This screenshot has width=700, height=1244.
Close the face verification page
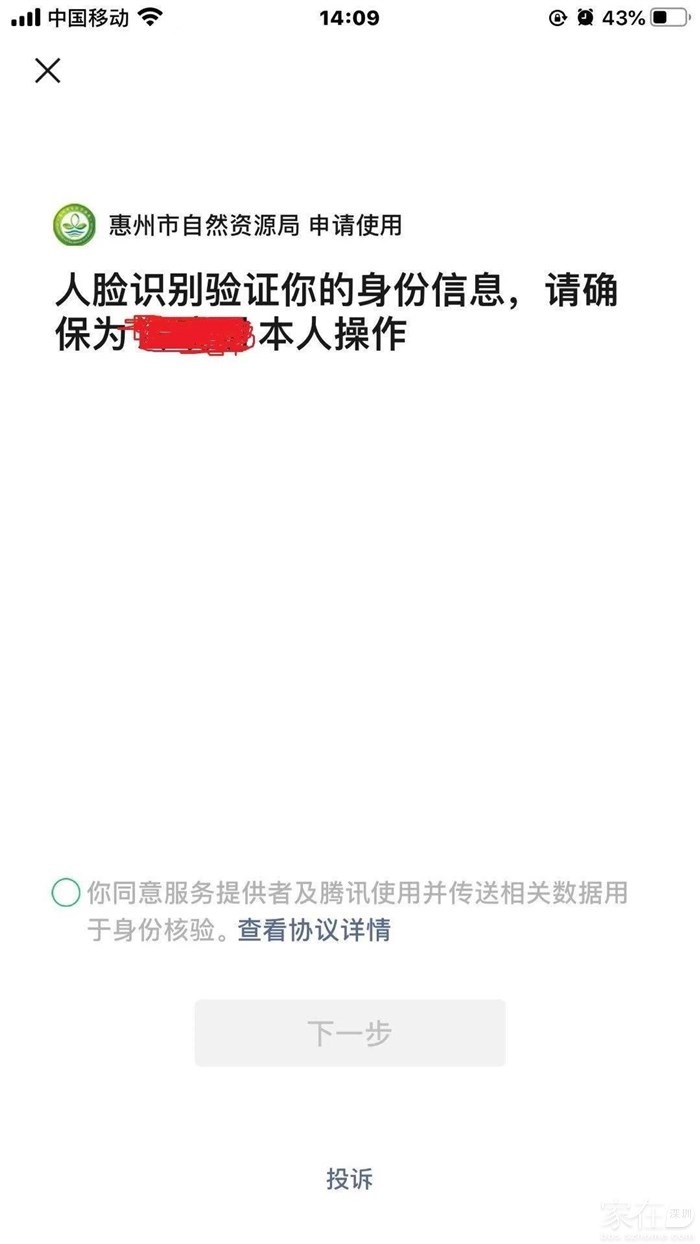point(47,70)
